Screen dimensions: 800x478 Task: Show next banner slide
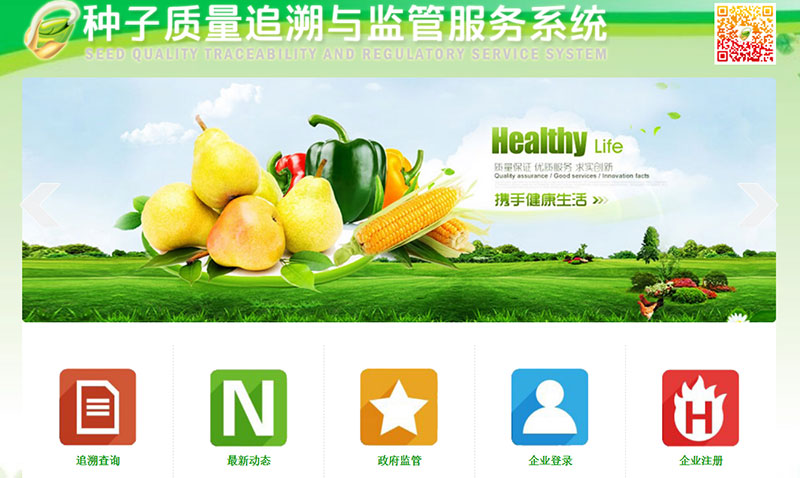point(757,203)
